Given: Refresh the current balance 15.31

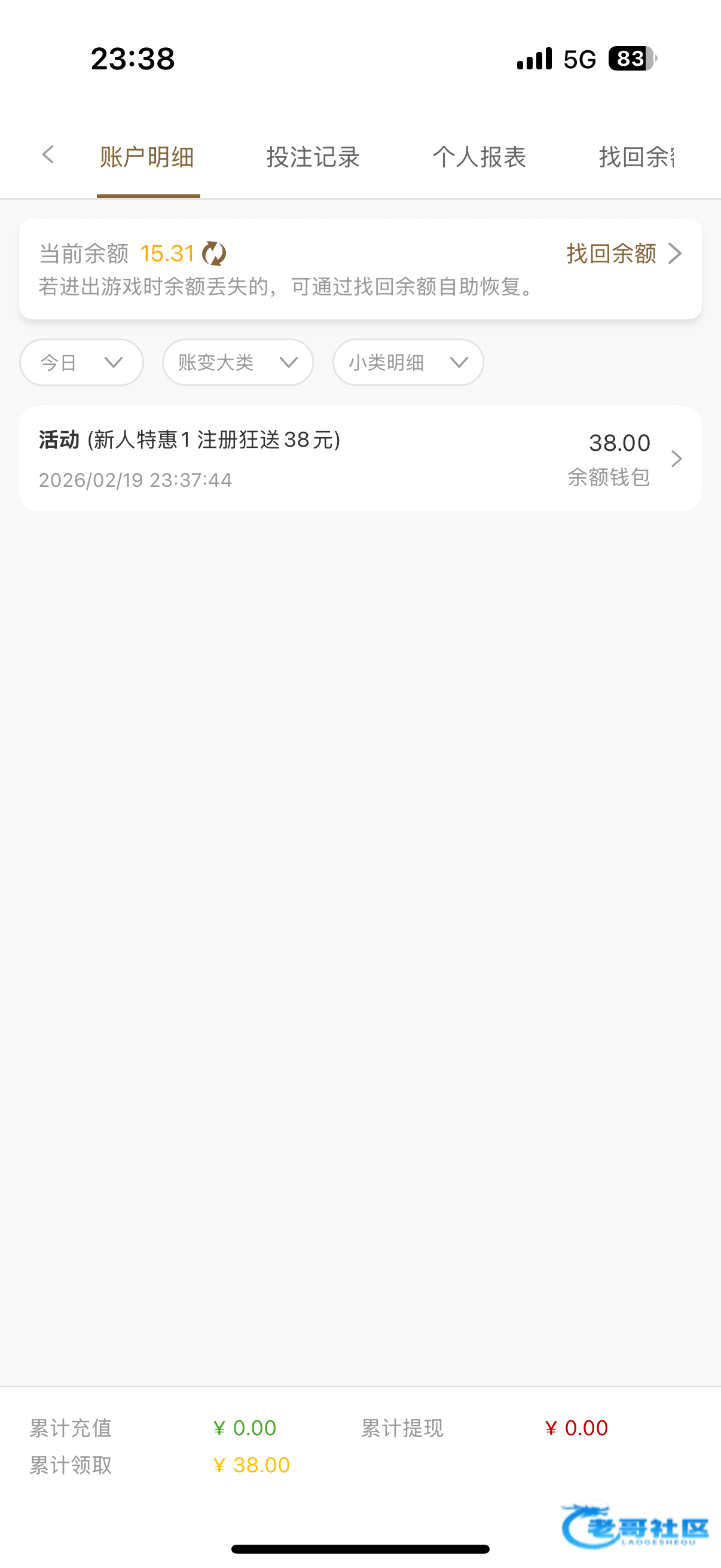Looking at the screenshot, I should click(214, 254).
